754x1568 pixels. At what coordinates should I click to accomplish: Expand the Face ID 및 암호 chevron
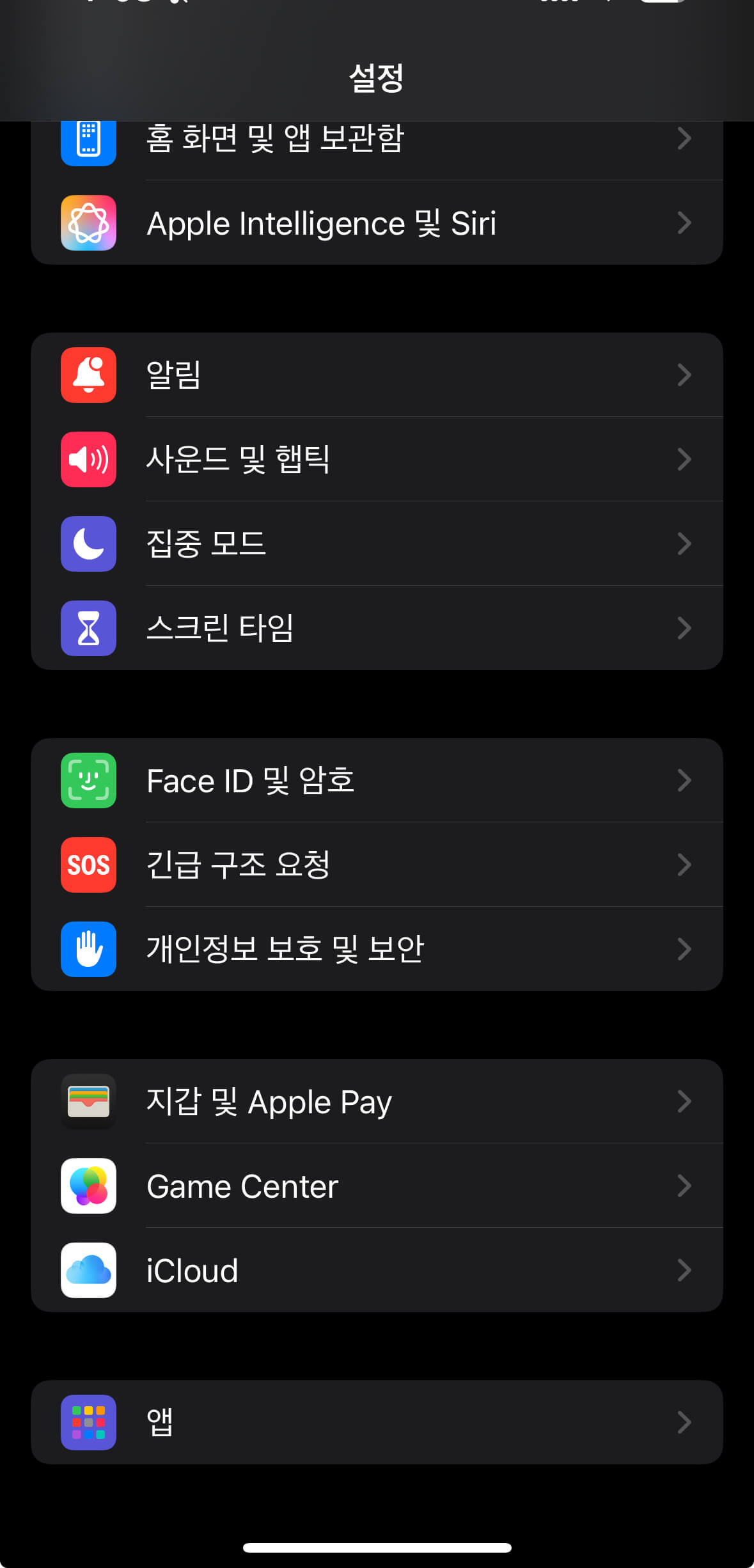click(x=684, y=781)
